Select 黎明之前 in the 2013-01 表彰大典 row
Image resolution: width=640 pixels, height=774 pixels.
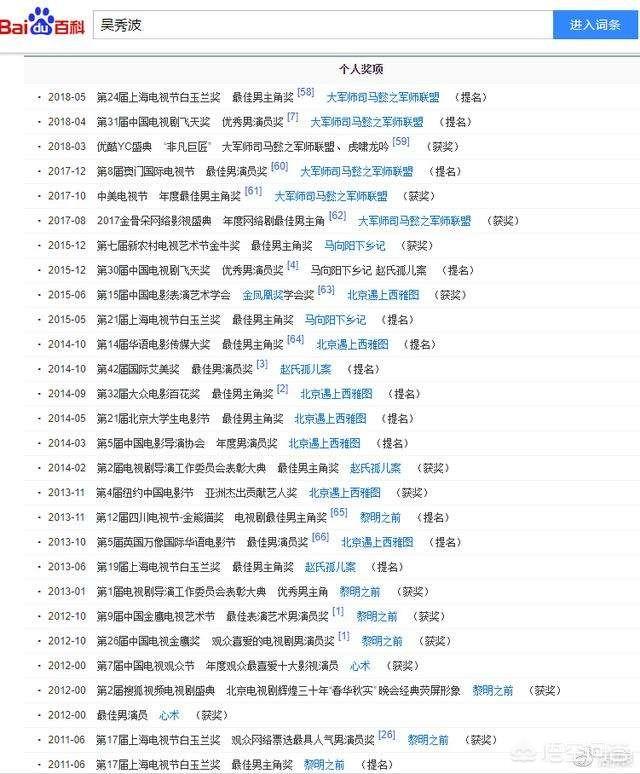[359, 592]
